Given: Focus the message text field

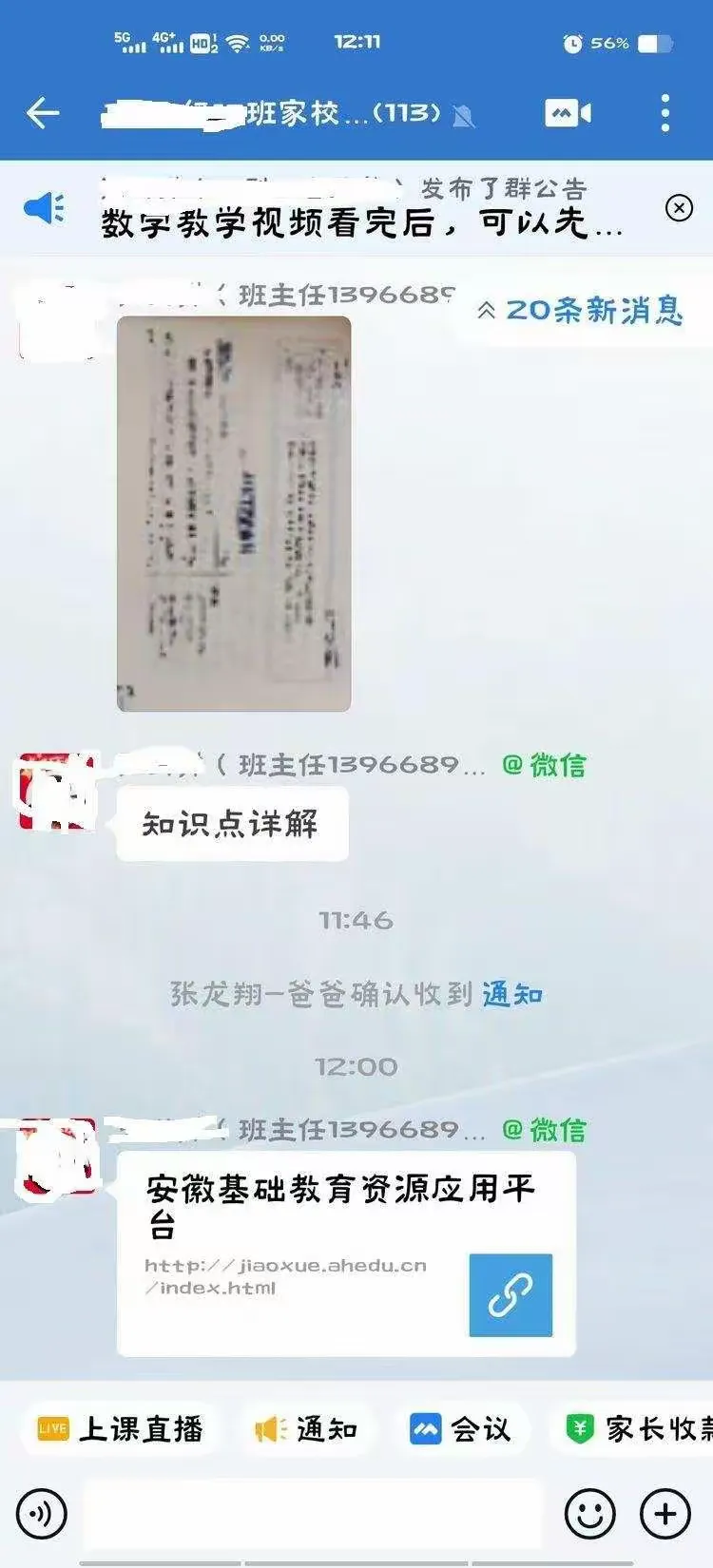Looking at the screenshot, I should click(314, 1513).
